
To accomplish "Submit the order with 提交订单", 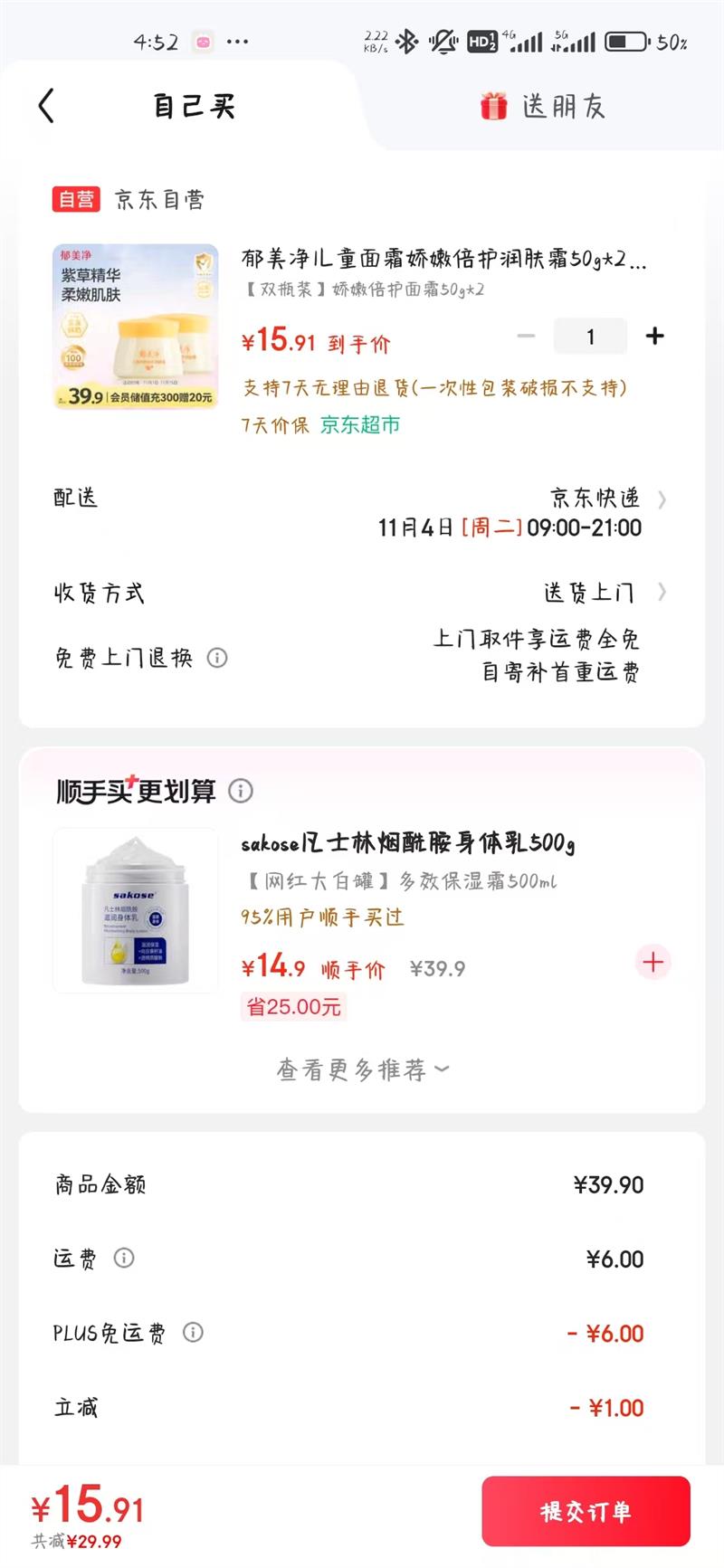I will tap(586, 1511).
